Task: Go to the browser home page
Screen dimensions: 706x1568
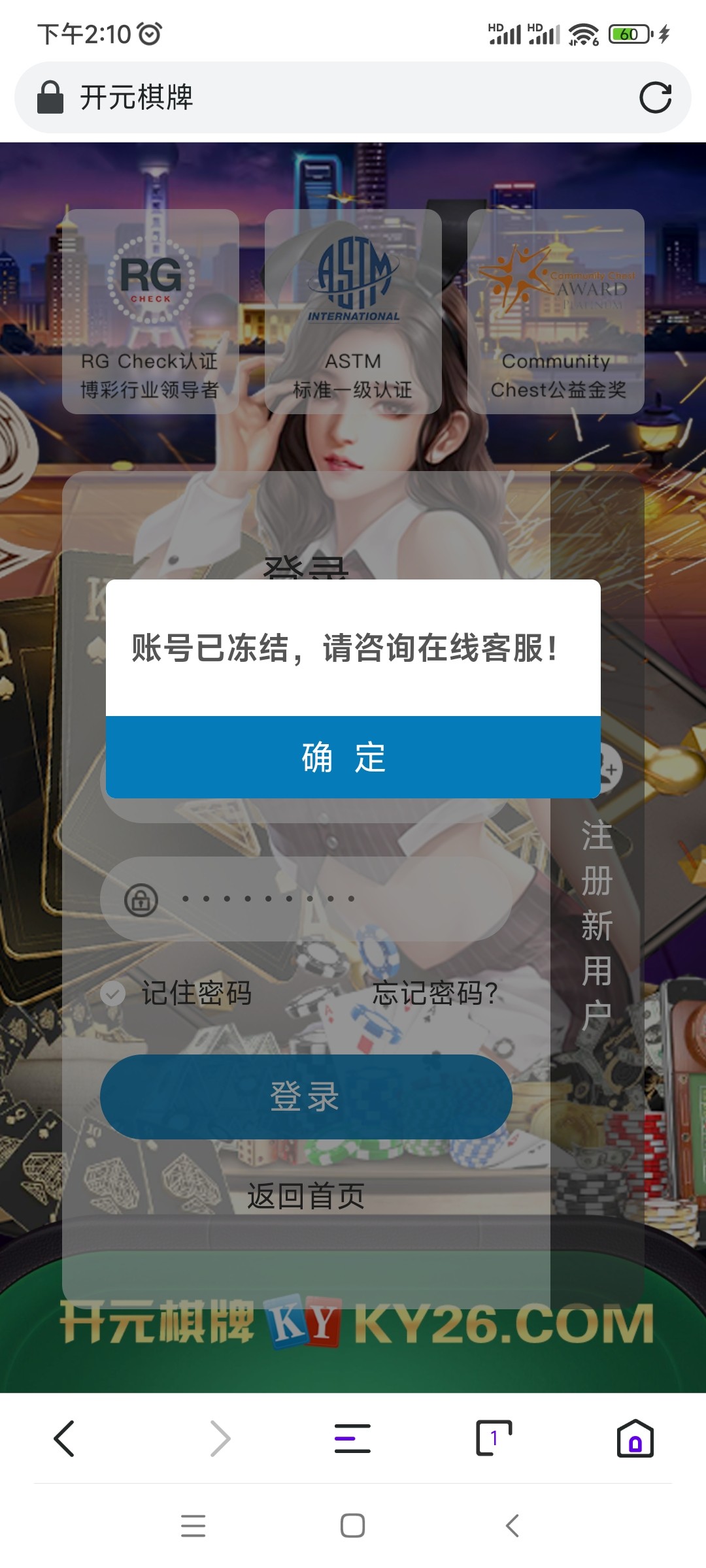Action: click(635, 1438)
